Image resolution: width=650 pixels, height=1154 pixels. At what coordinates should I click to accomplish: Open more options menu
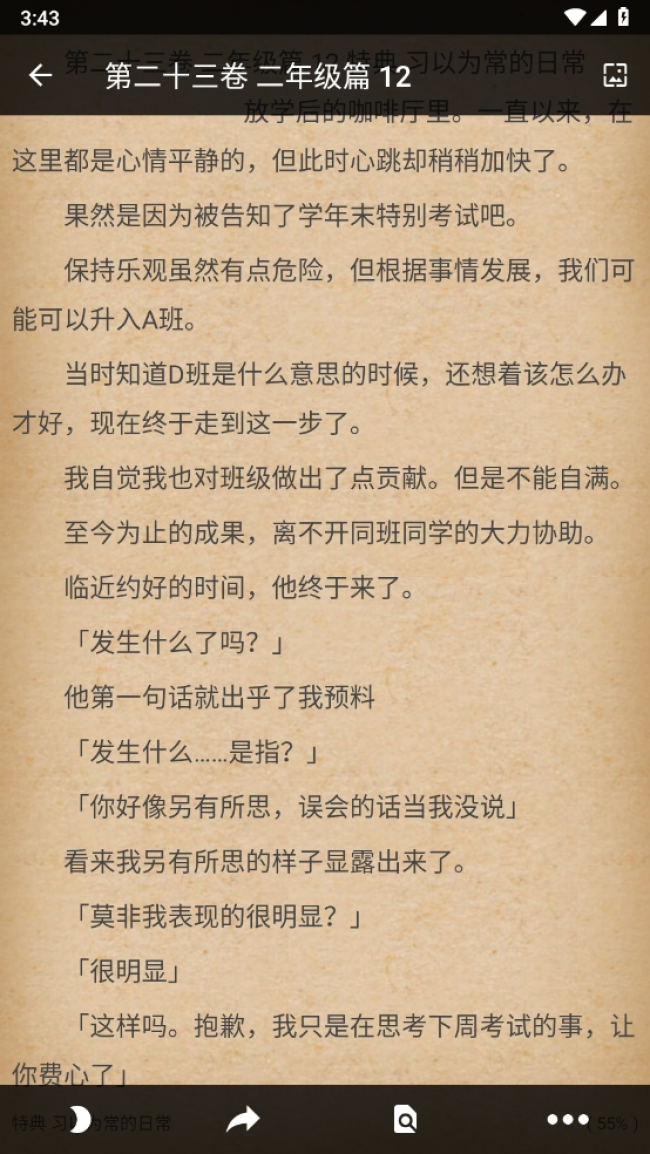tap(567, 1119)
